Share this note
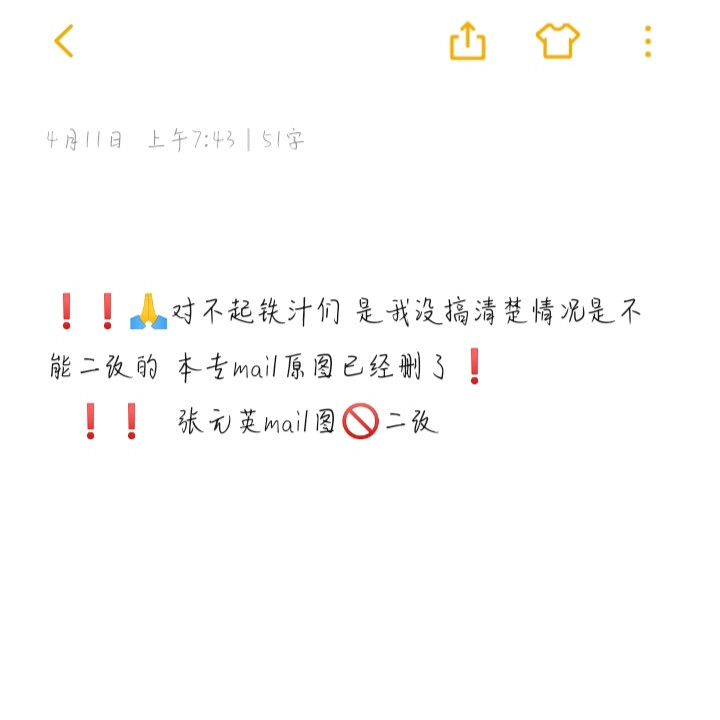Screen dimensions: 720x720 click(467, 41)
